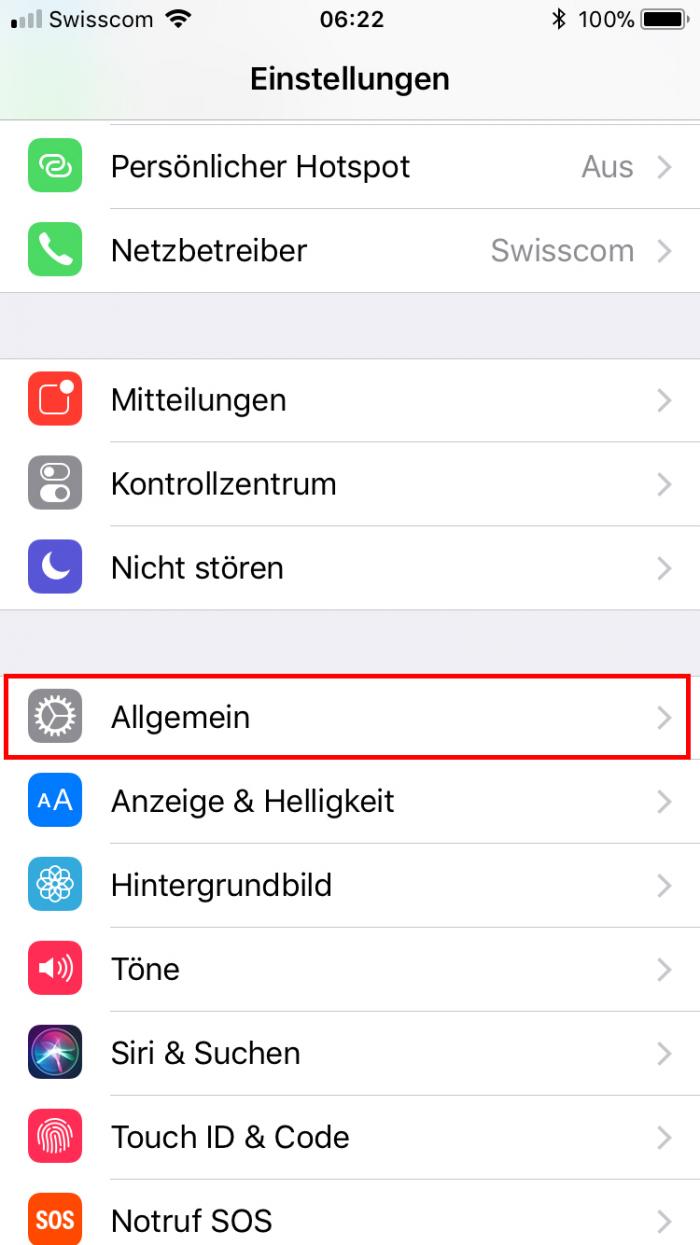Open Nicht stören settings

[x=350, y=568]
